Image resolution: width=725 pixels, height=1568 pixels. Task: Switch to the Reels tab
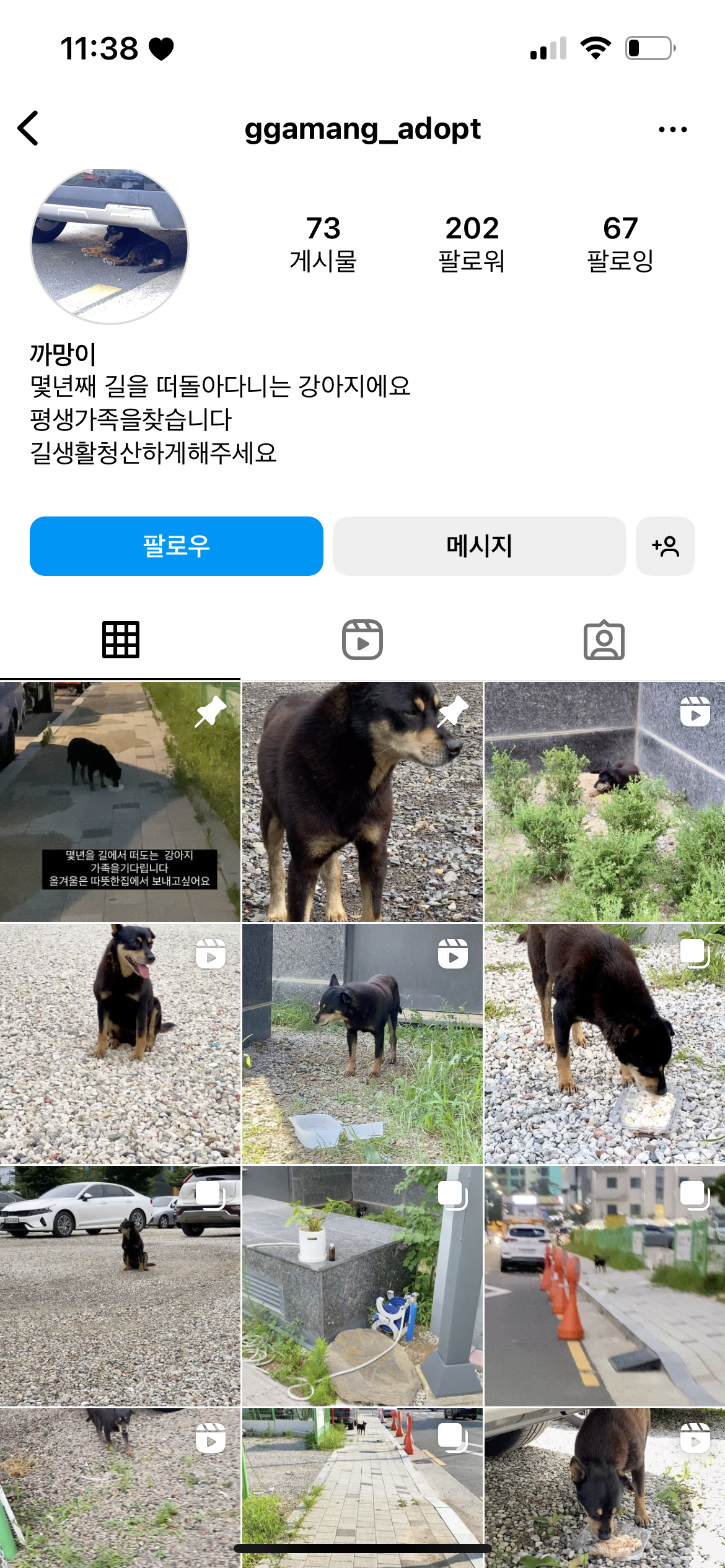pyautogui.click(x=362, y=640)
